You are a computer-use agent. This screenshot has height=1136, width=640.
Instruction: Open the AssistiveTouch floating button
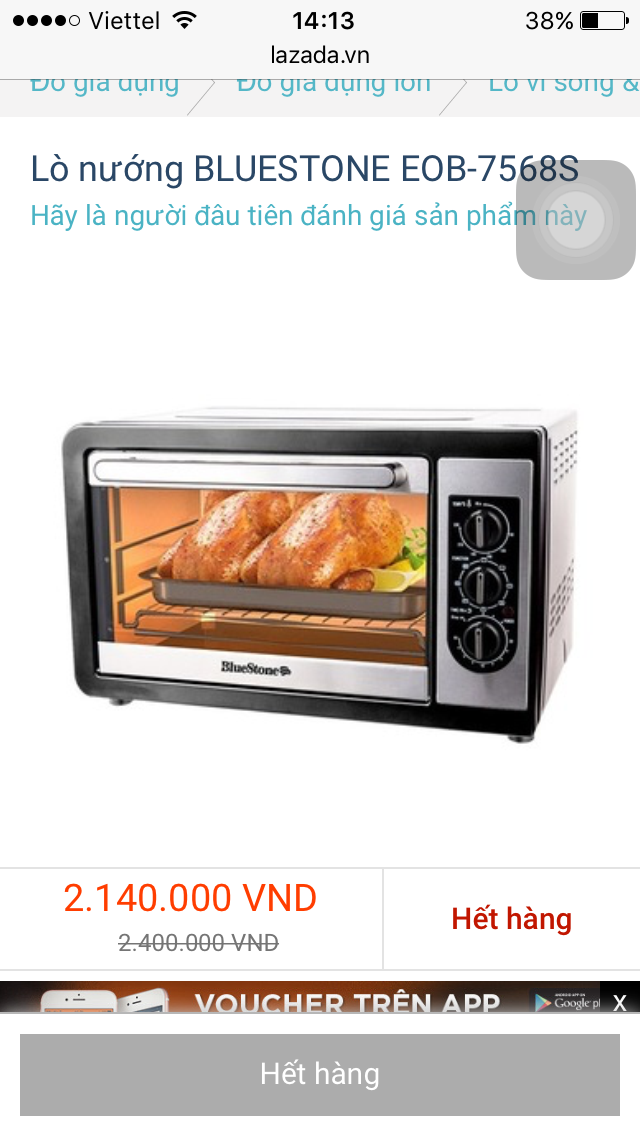576,220
